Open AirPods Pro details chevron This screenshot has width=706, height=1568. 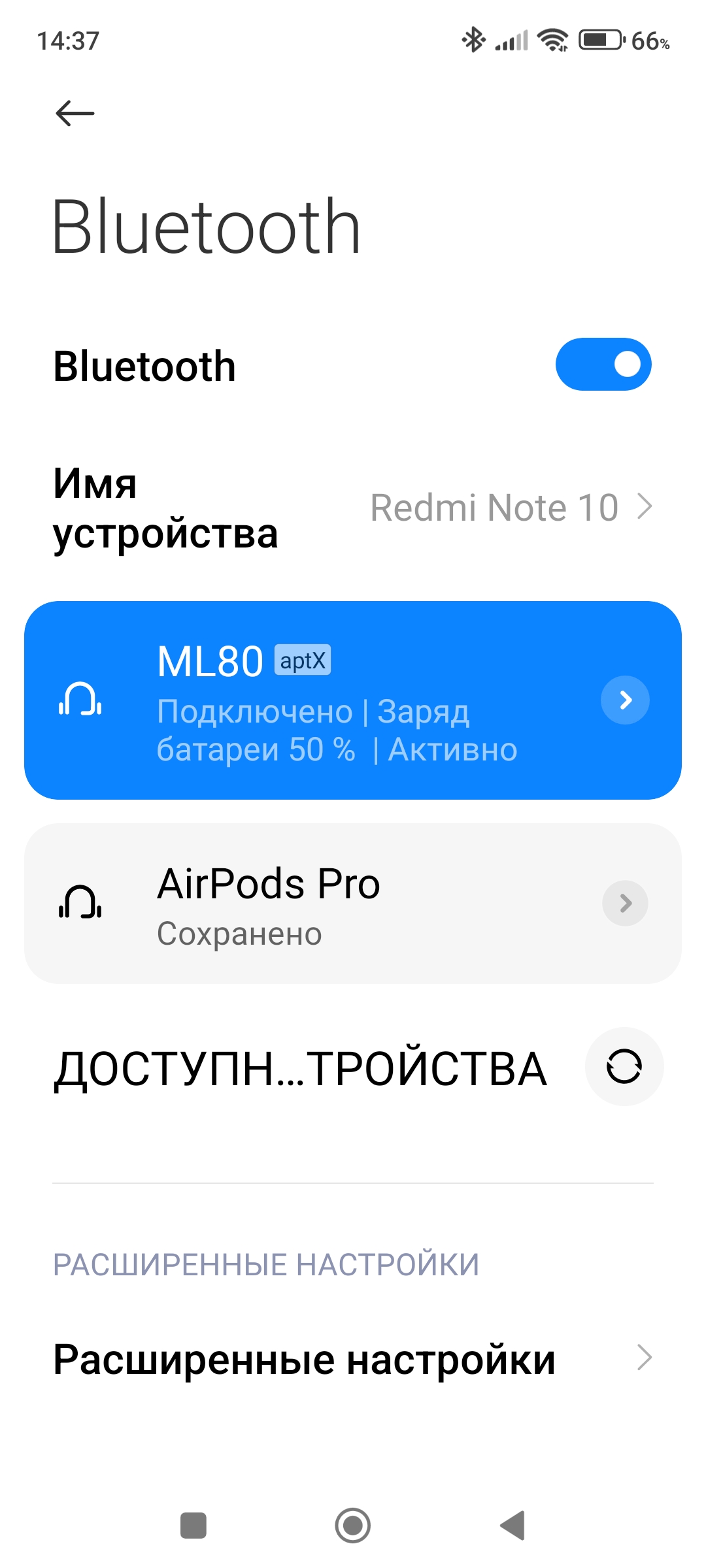pos(625,904)
